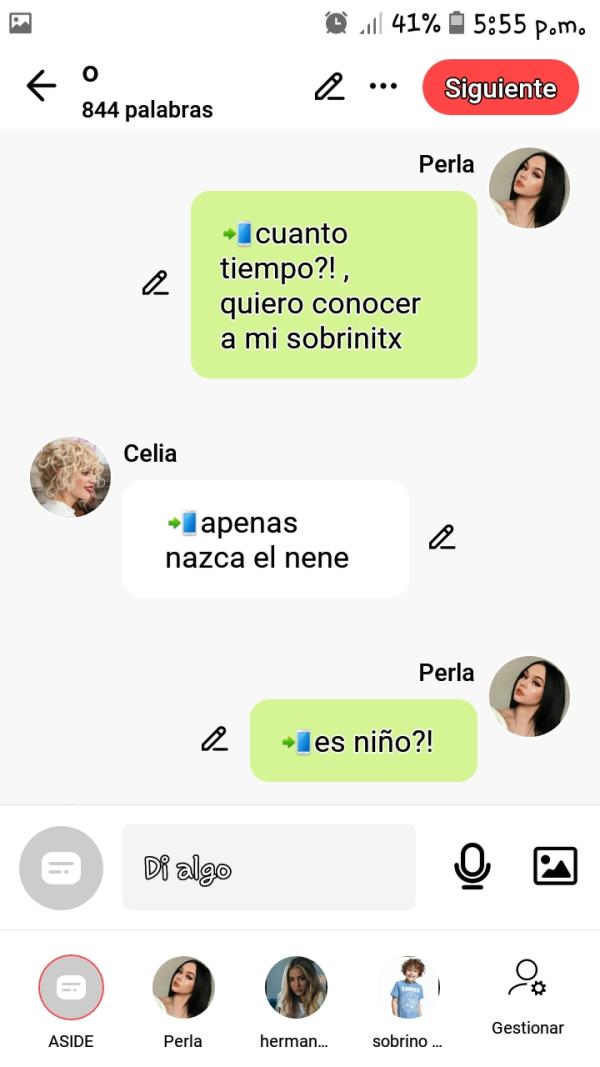Select the ASIDE narrator option
This screenshot has width=600, height=1067.
(x=71, y=988)
